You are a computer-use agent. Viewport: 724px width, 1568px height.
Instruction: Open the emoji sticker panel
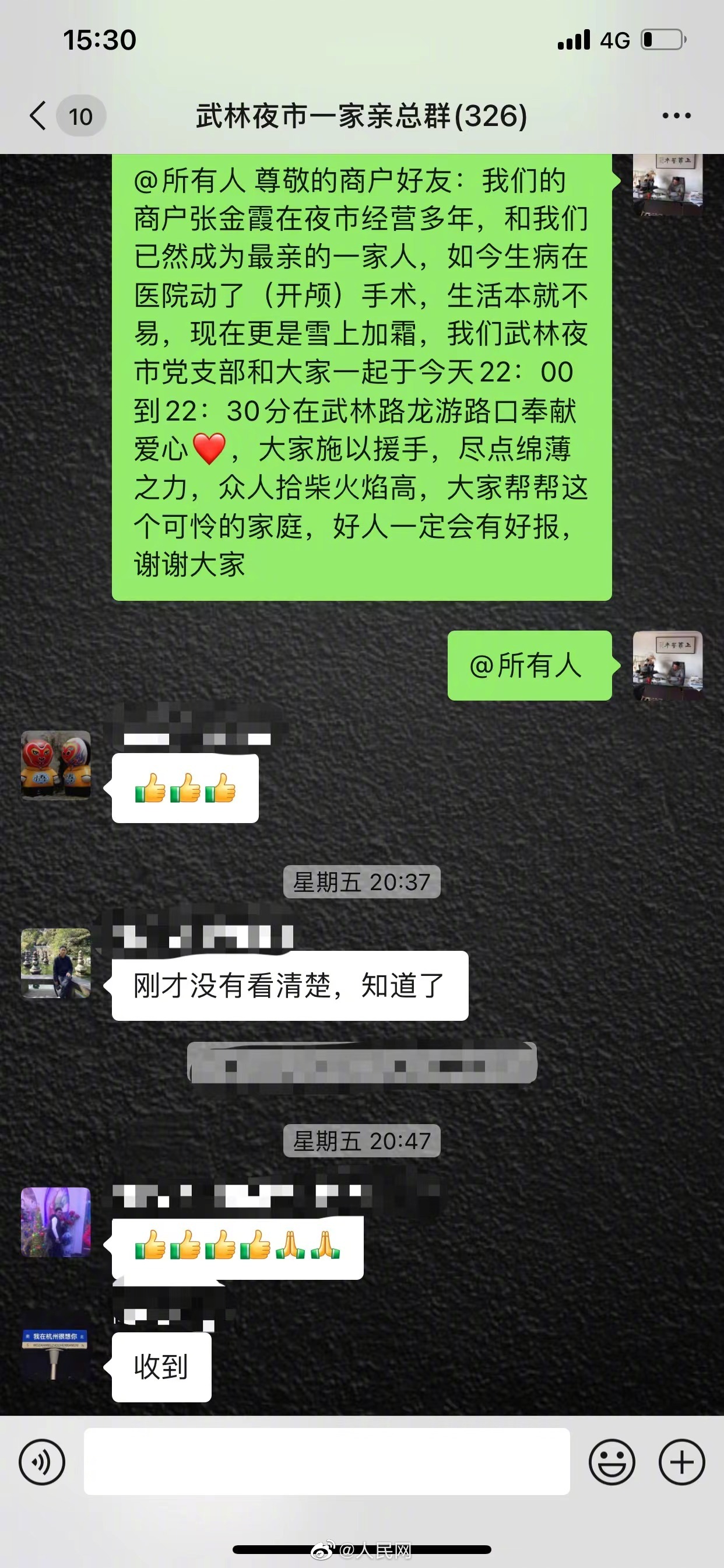point(611,1461)
